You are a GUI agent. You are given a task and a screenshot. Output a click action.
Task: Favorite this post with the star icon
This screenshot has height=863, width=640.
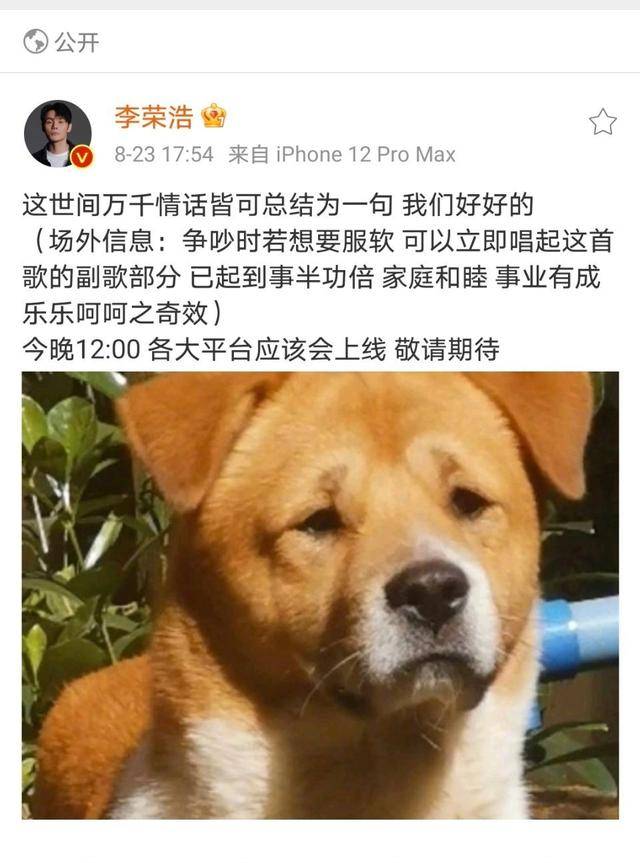coord(602,123)
